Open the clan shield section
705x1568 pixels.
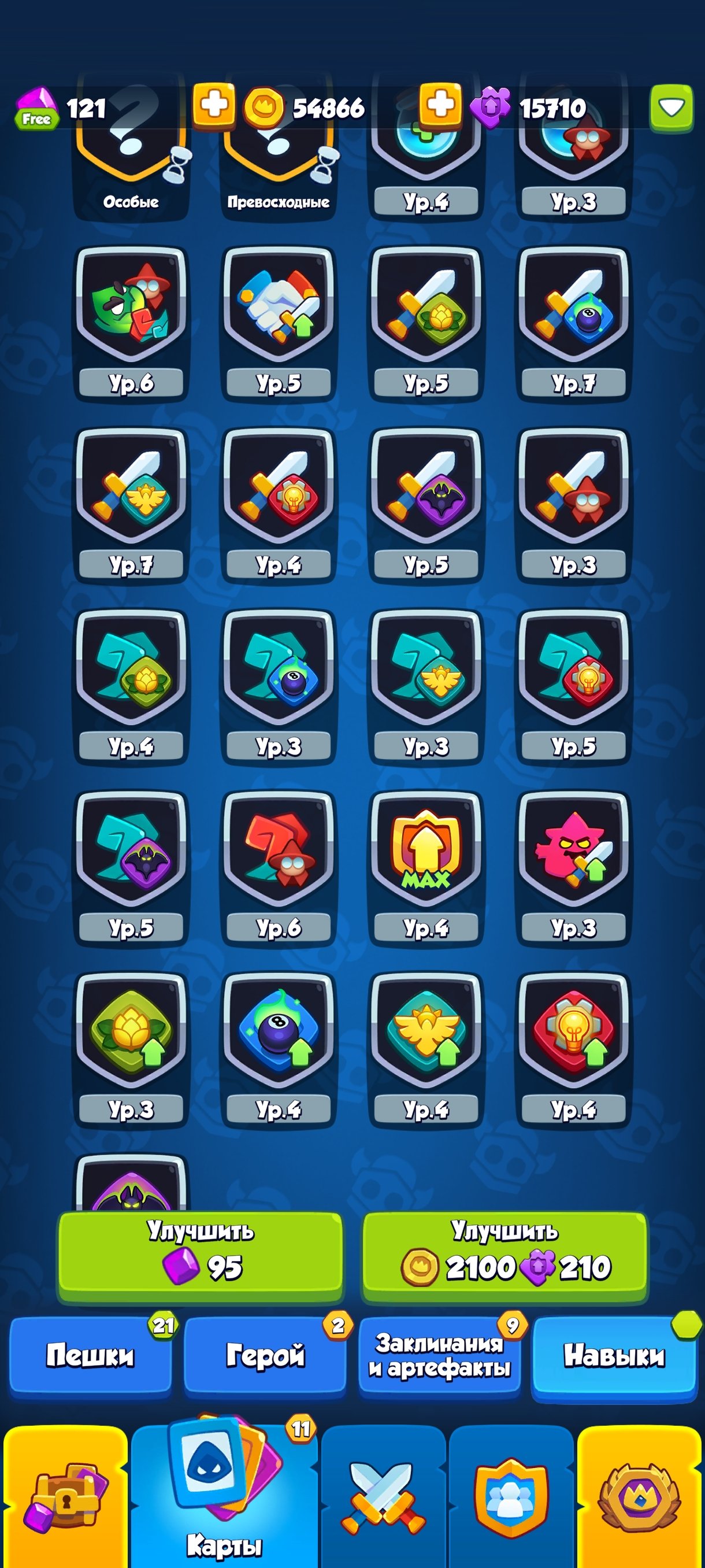point(511,1496)
